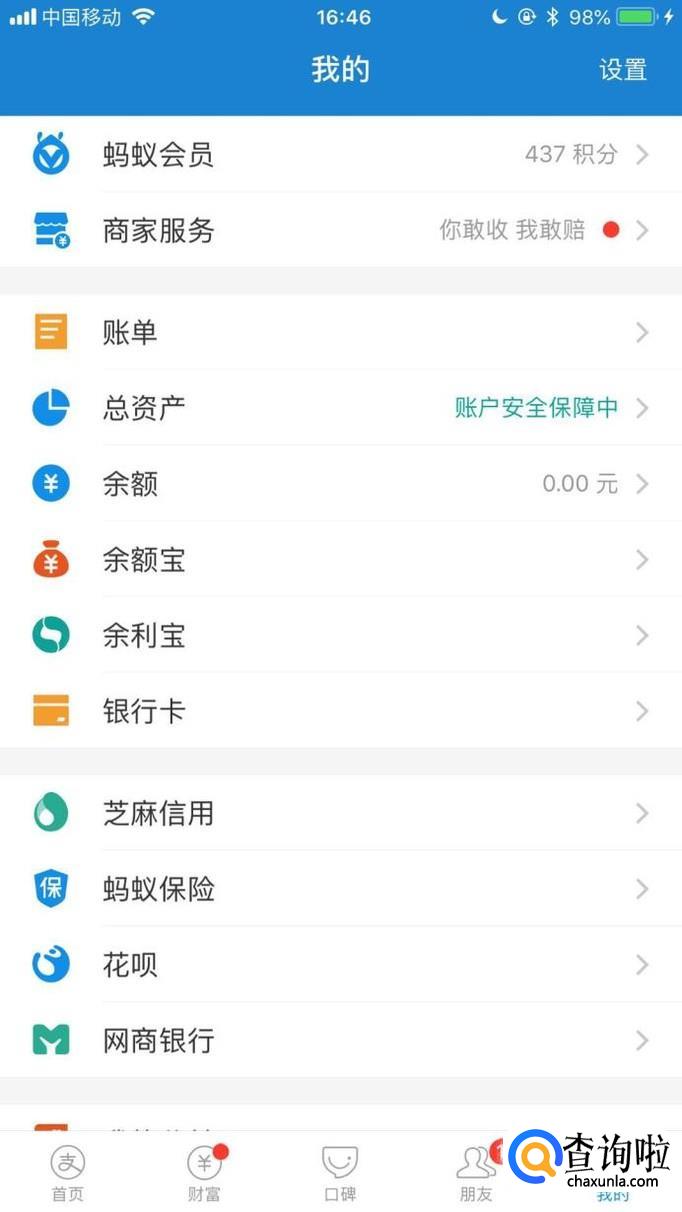Switch to the 财富 tab
This screenshot has height=1212, width=682.
[x=204, y=1172]
